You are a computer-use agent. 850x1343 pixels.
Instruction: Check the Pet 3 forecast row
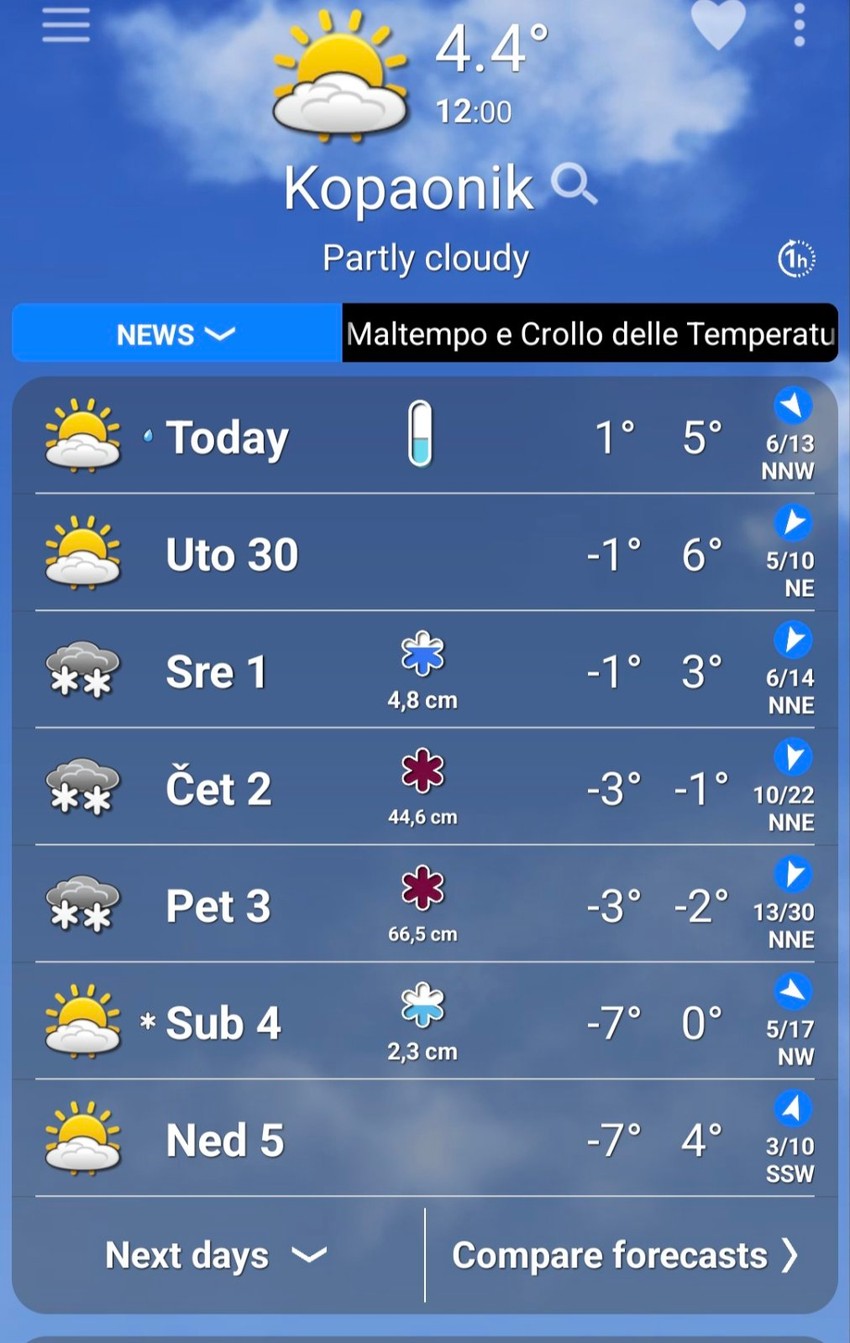click(425, 905)
